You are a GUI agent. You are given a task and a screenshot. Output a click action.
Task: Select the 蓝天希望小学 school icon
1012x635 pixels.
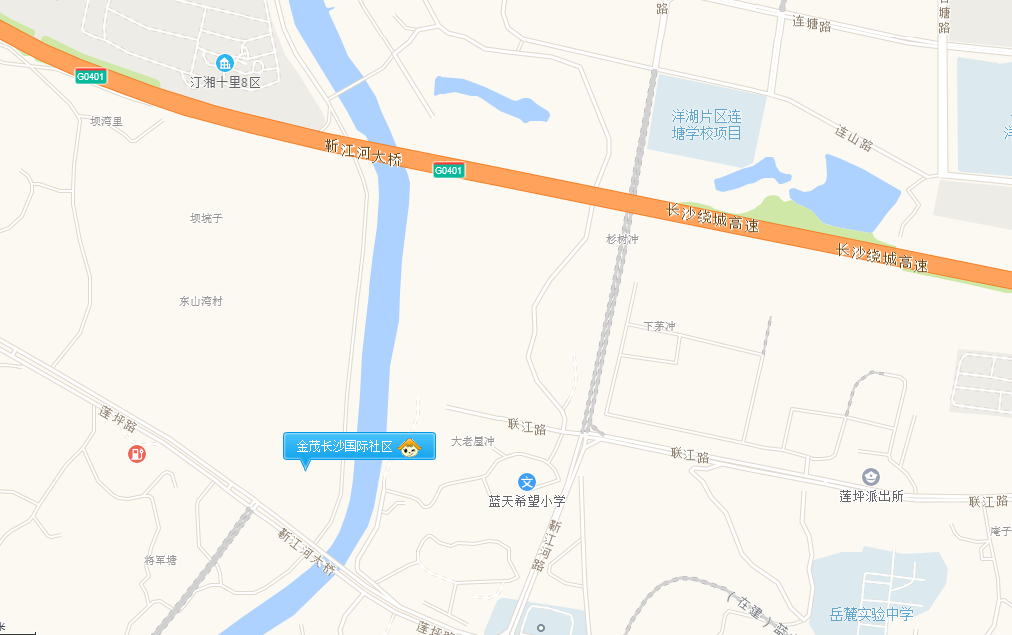(527, 482)
